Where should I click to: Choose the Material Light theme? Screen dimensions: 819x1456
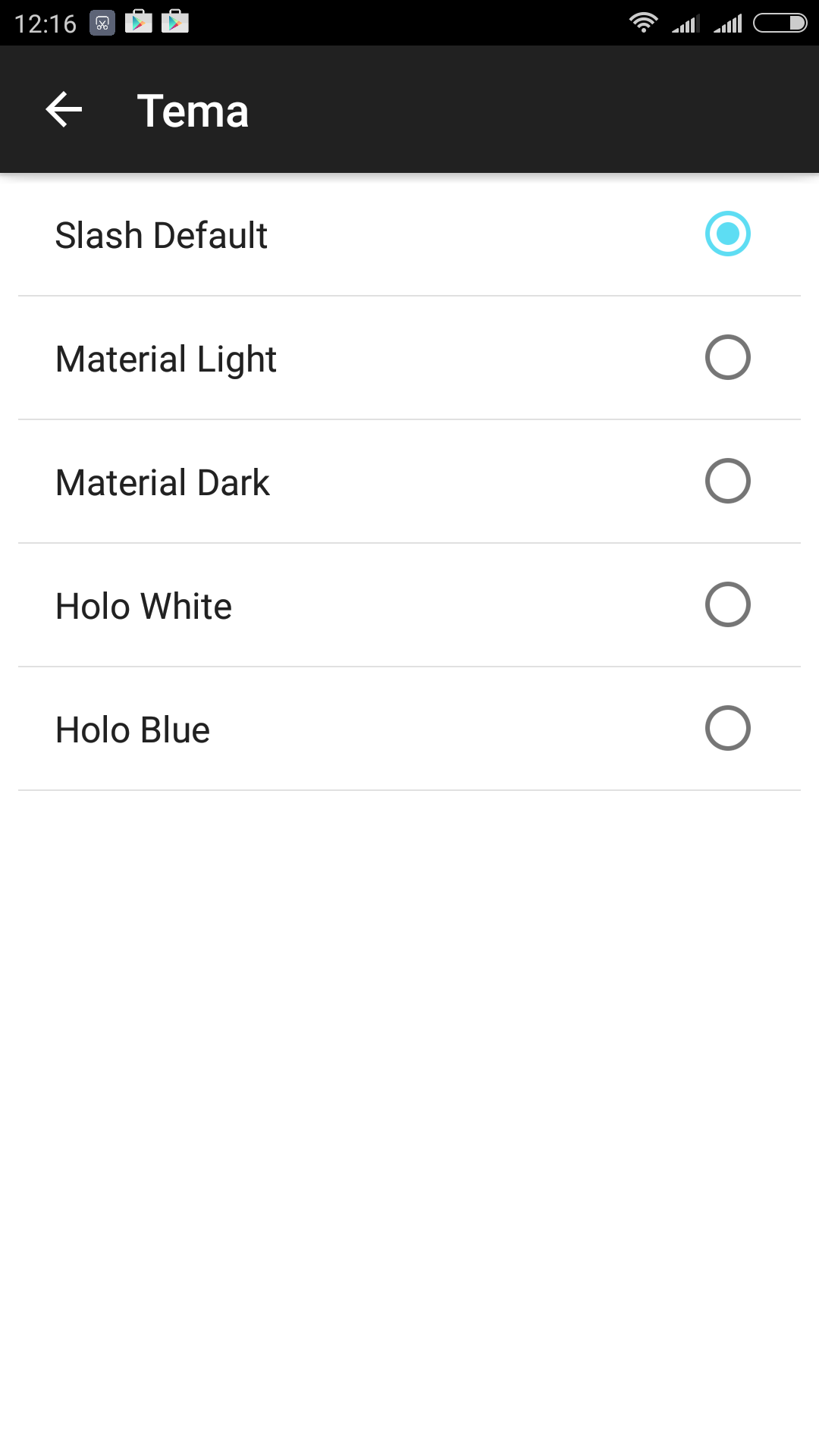(409, 358)
